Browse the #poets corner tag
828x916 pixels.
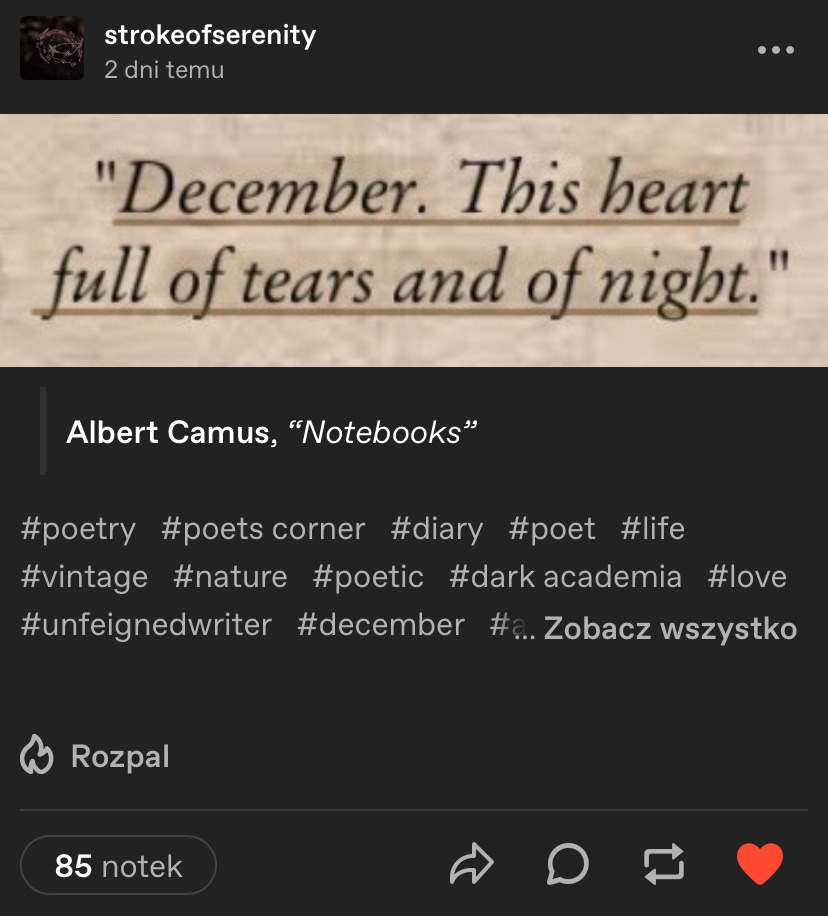point(263,529)
